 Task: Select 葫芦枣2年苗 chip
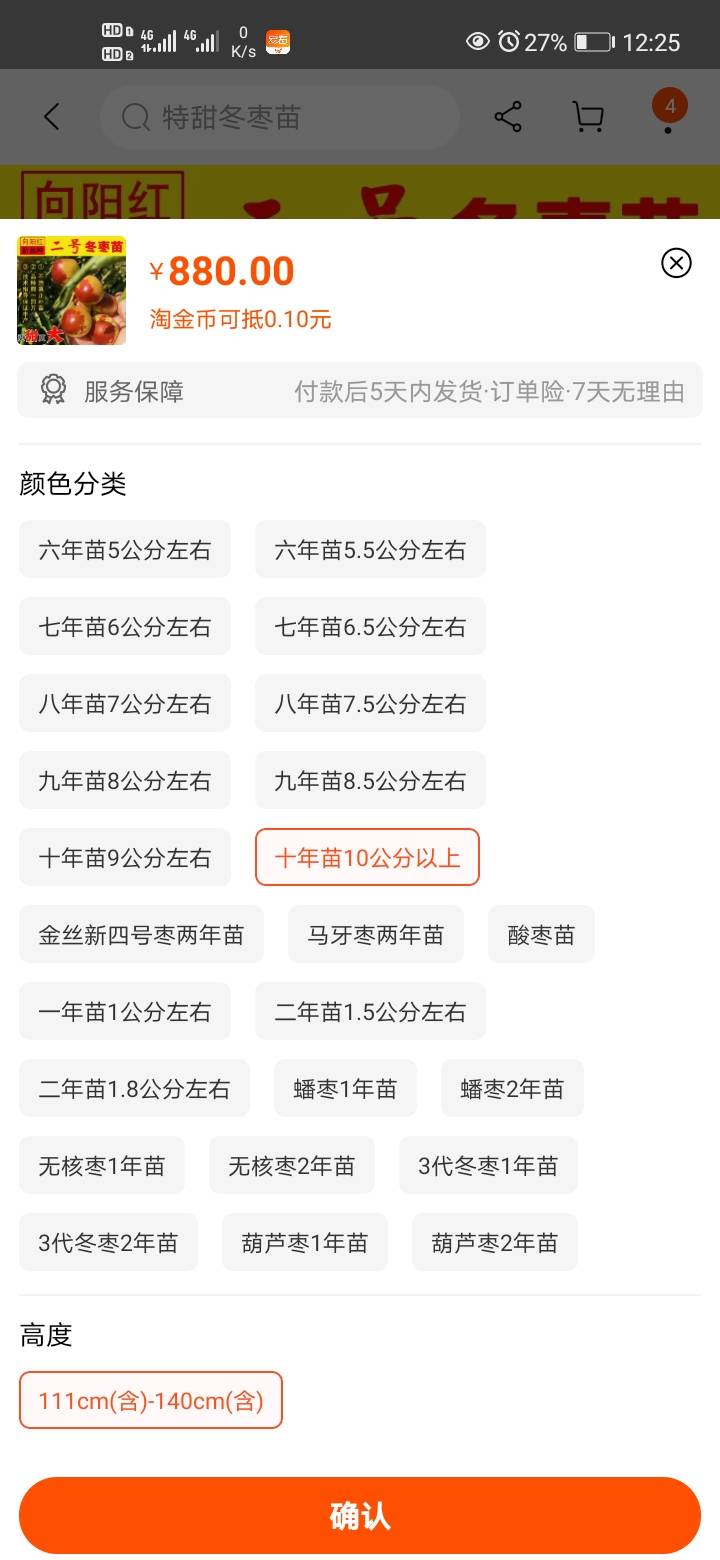495,1242
